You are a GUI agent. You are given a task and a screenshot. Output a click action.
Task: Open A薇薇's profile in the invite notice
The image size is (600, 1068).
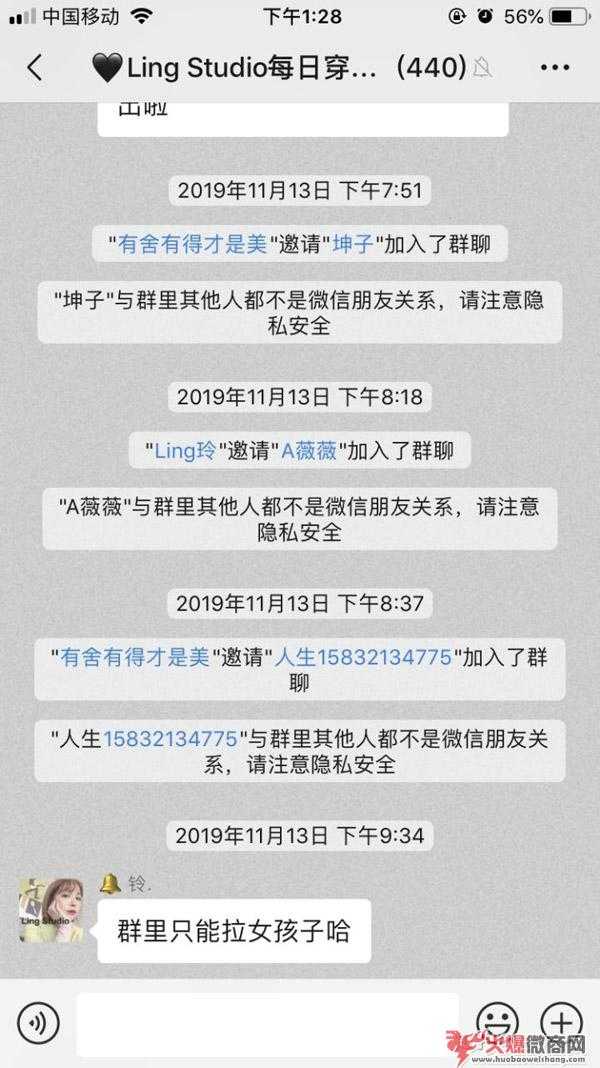(x=309, y=450)
